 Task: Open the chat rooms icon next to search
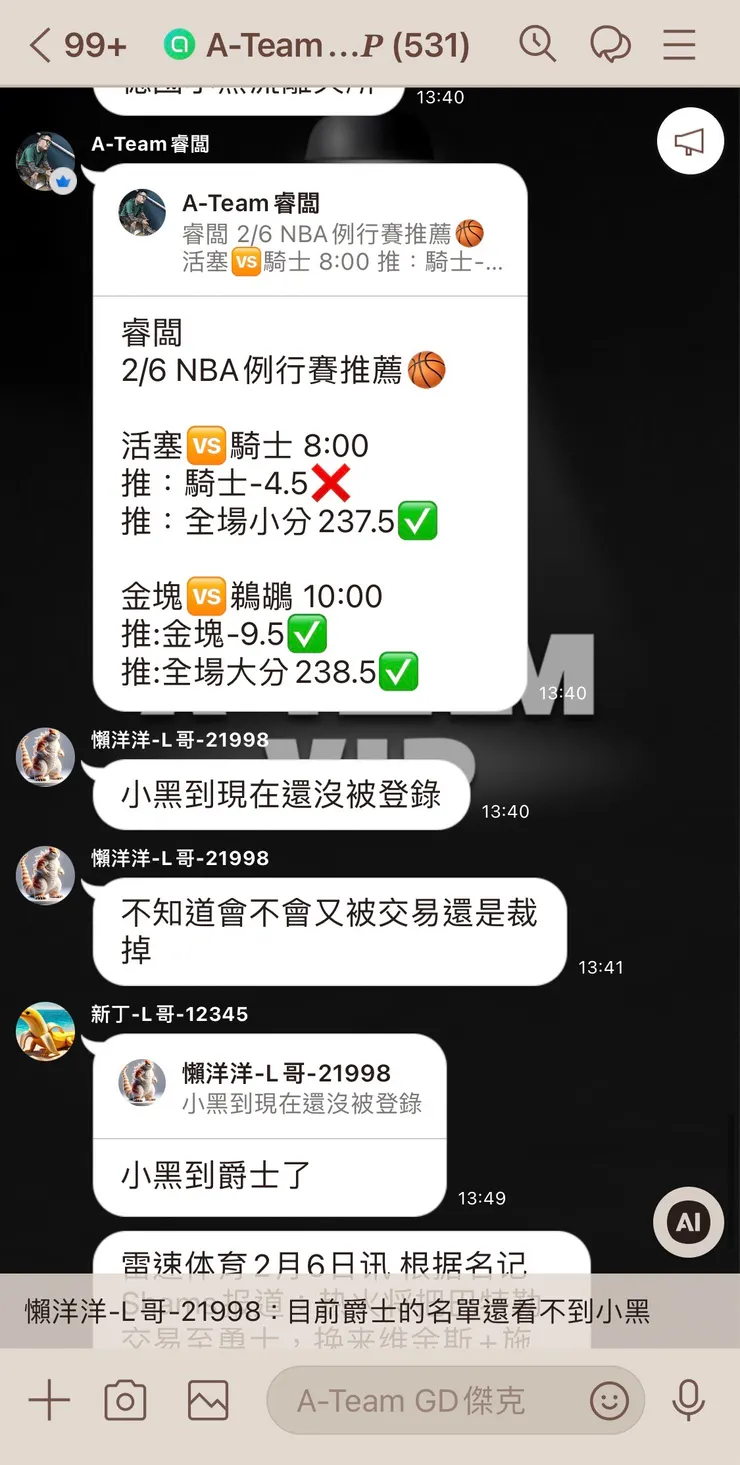612,43
